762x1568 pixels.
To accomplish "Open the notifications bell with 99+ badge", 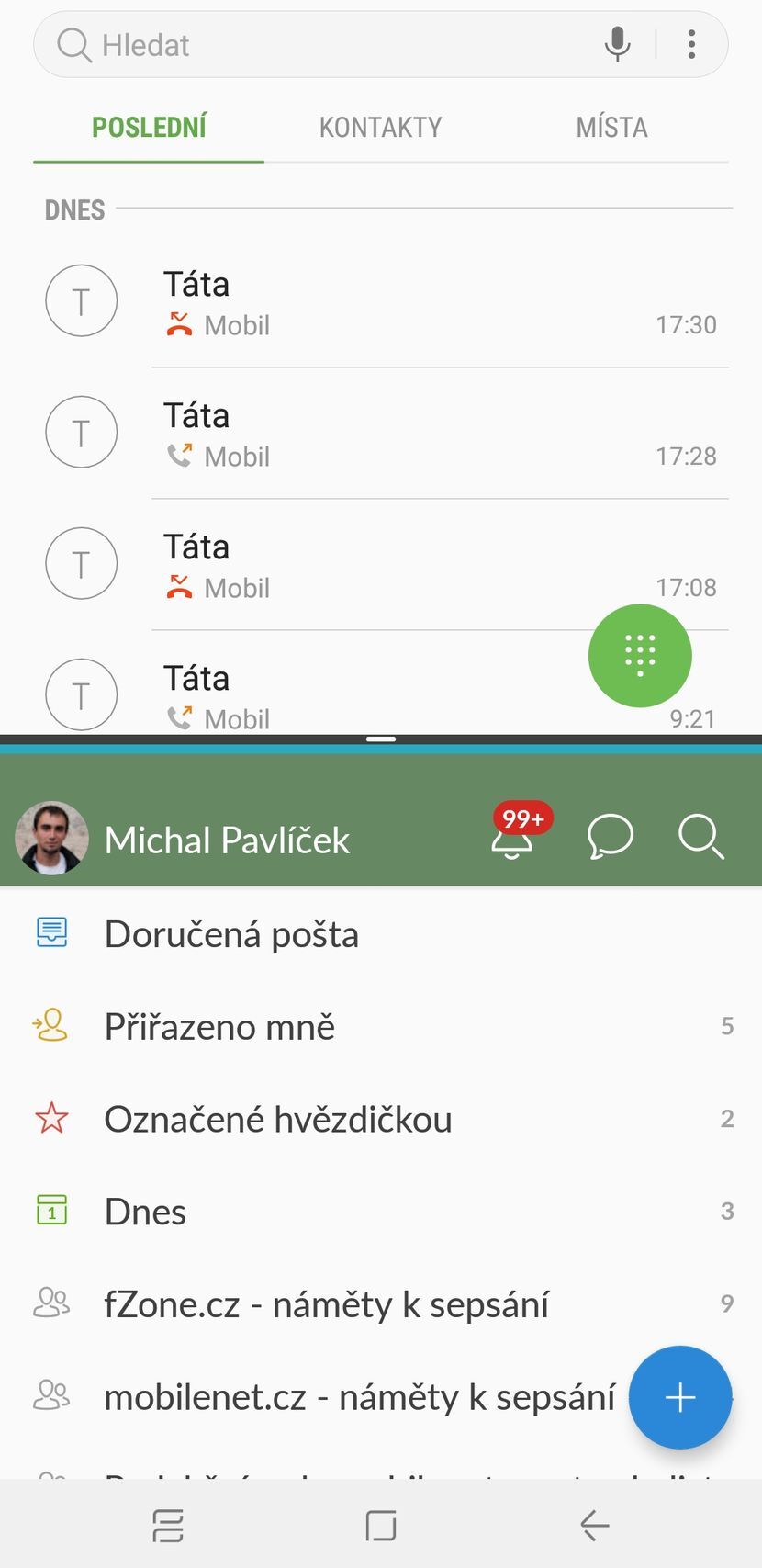I will [512, 837].
